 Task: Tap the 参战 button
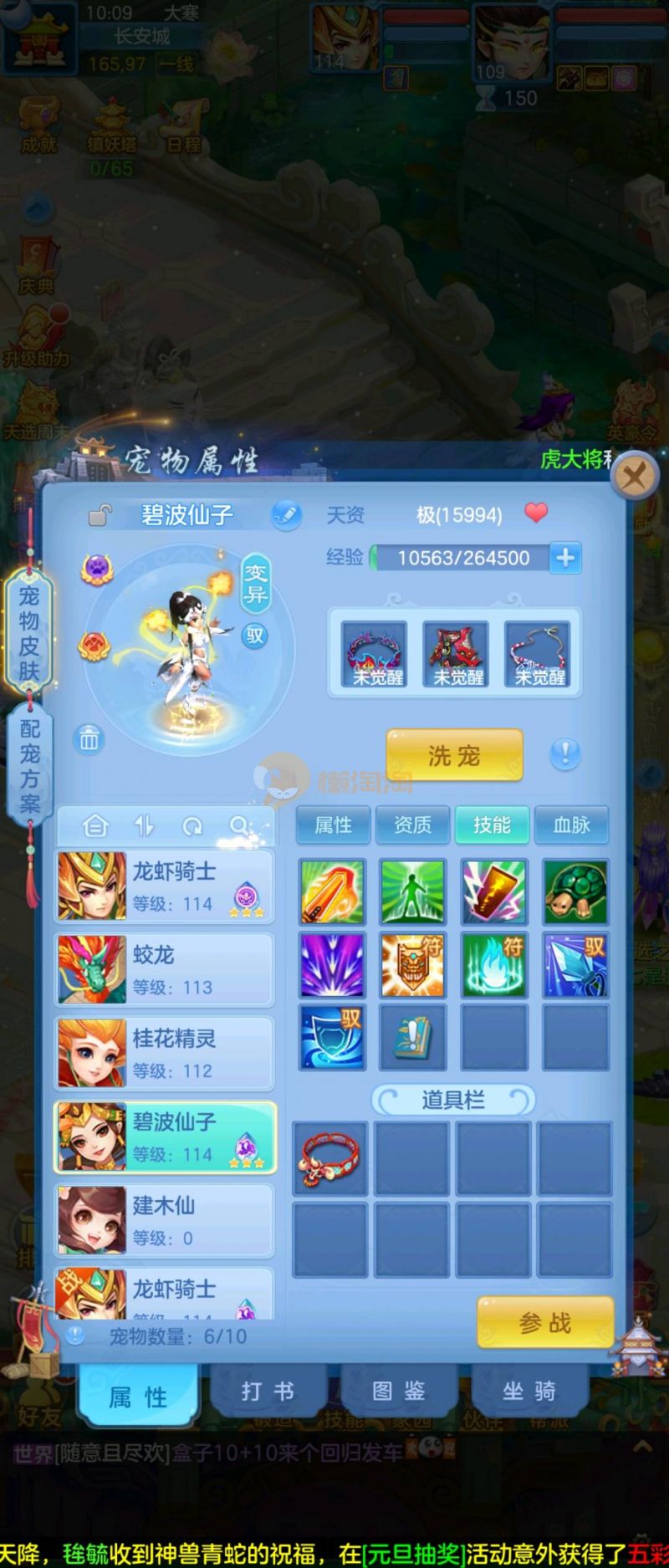pyautogui.click(x=545, y=1323)
